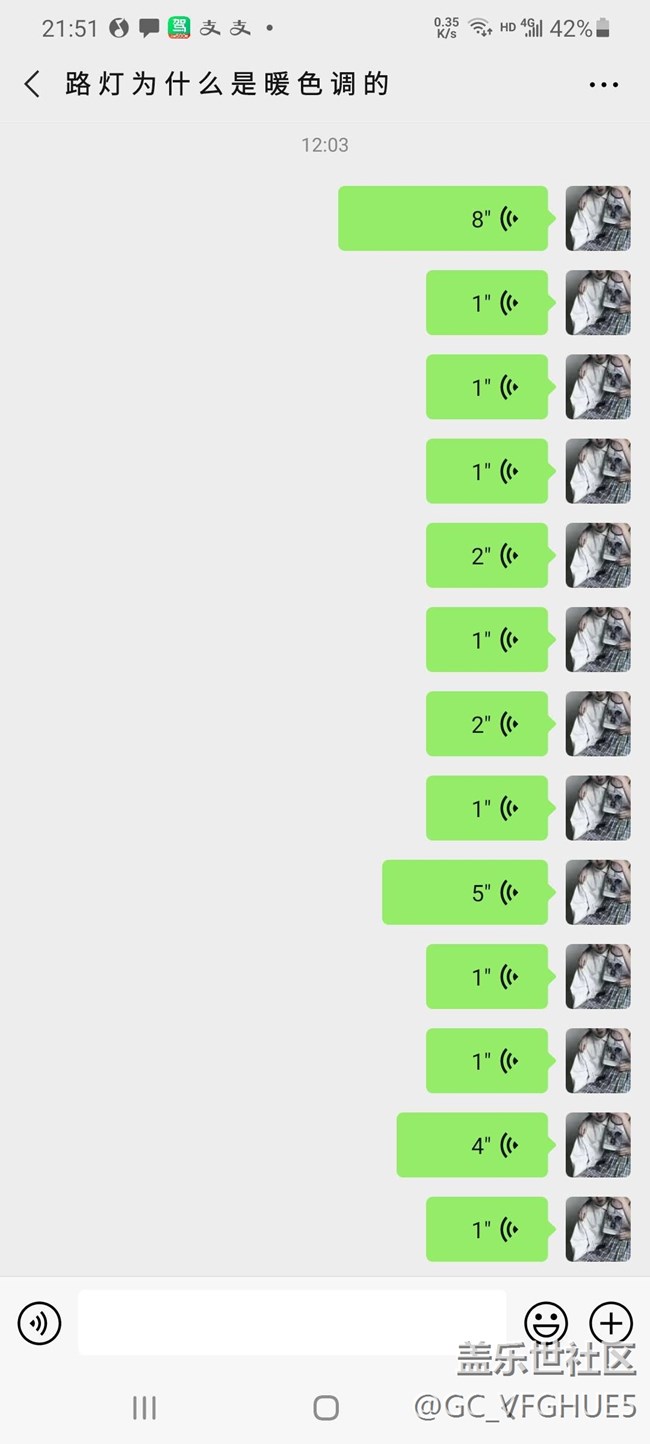Play the 4-second voice message

472,1145
